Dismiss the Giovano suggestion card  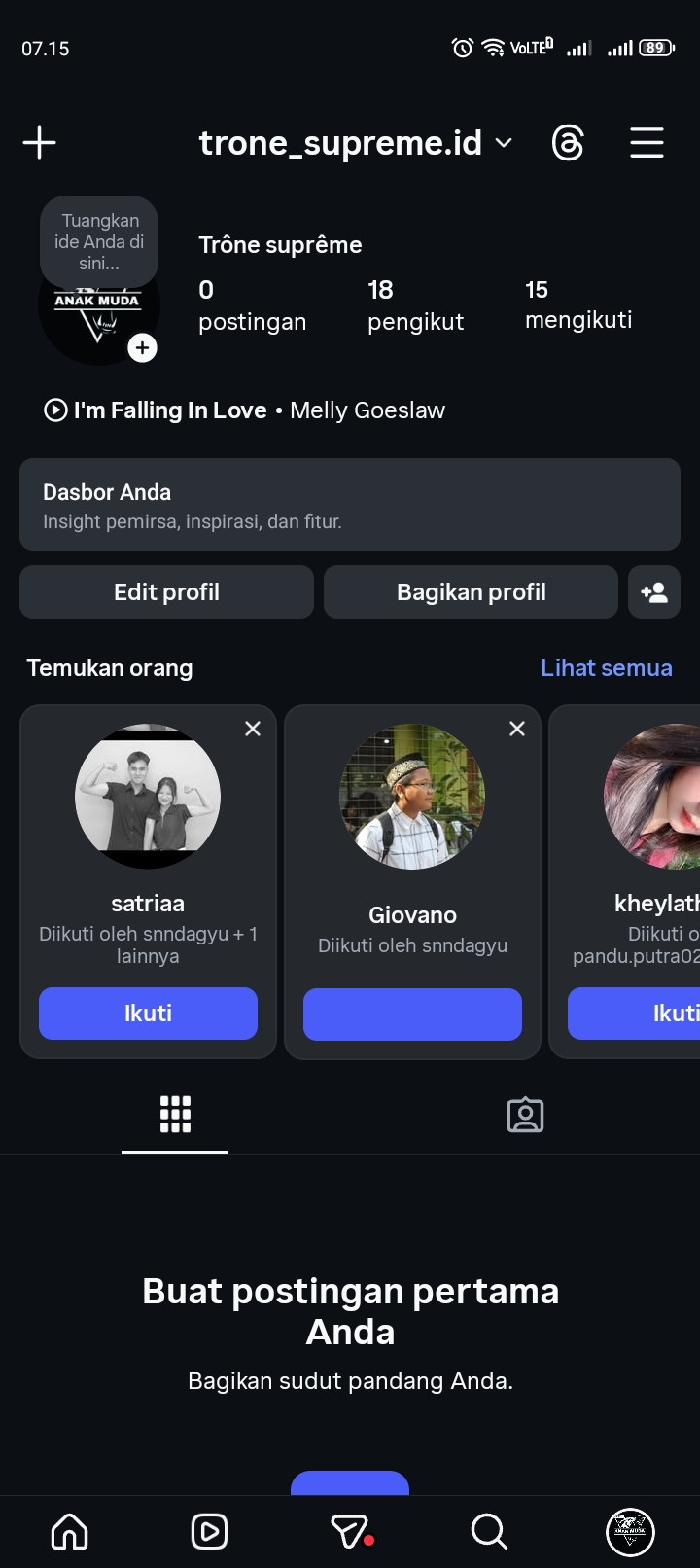(517, 729)
